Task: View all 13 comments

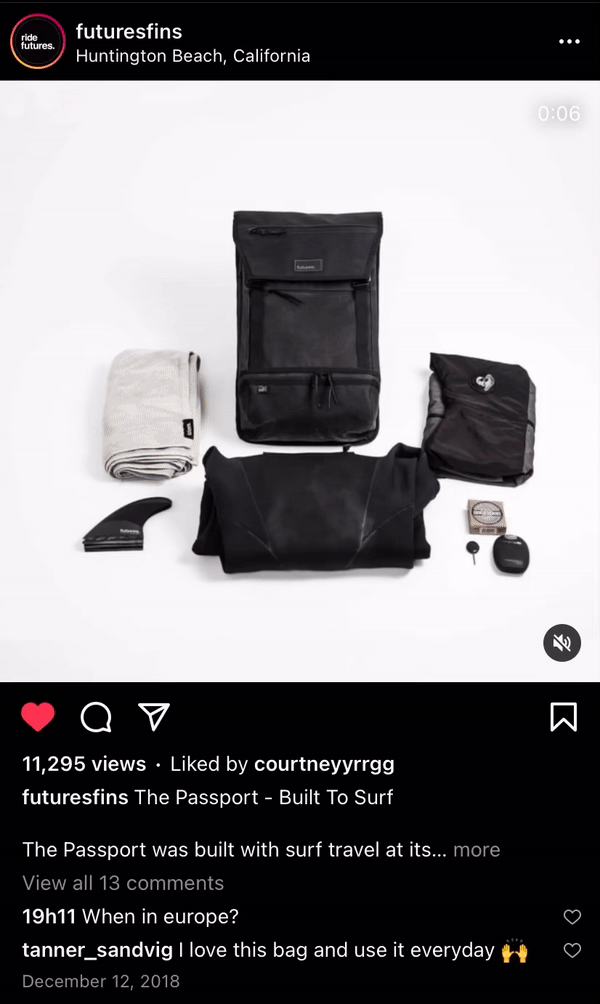Action: point(123,883)
